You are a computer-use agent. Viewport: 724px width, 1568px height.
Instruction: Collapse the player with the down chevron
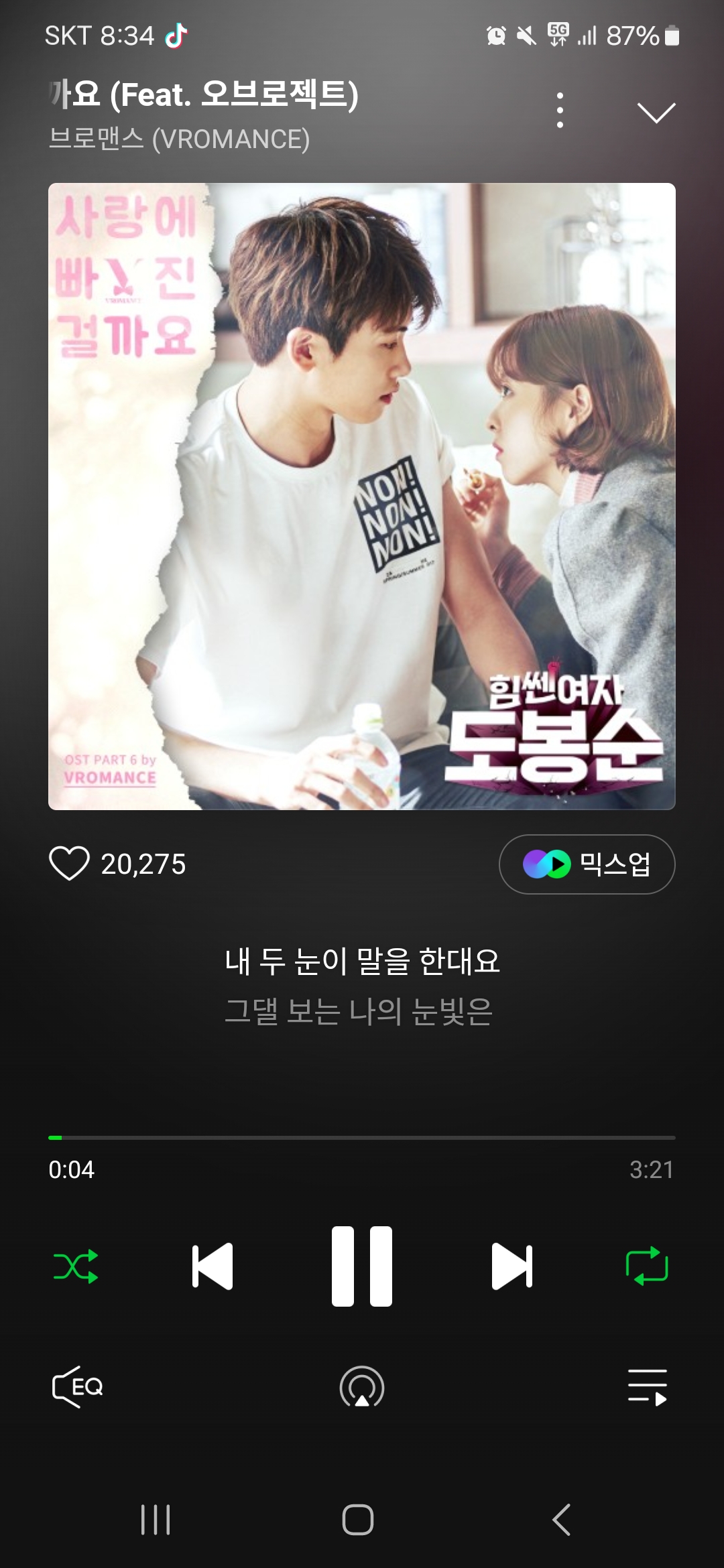coord(656,113)
